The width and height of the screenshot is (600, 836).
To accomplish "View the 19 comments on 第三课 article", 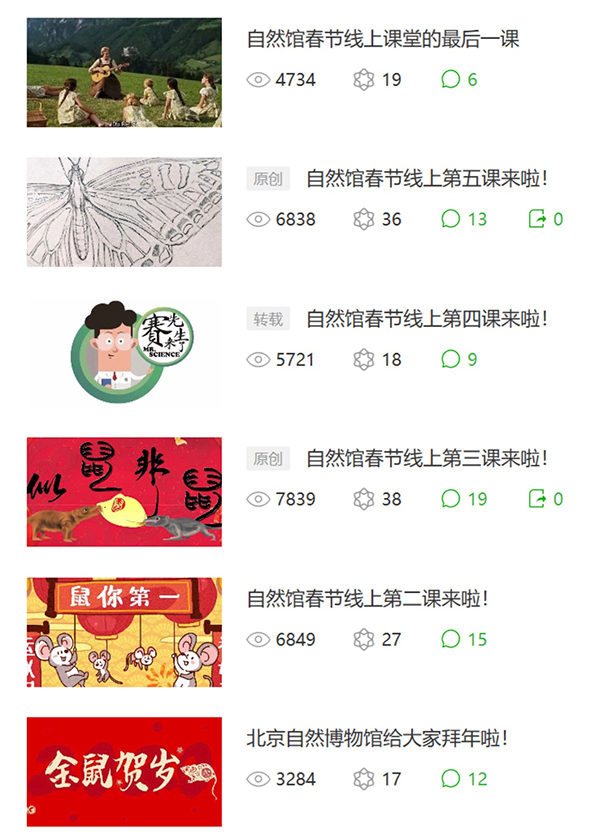I will tap(464, 499).
